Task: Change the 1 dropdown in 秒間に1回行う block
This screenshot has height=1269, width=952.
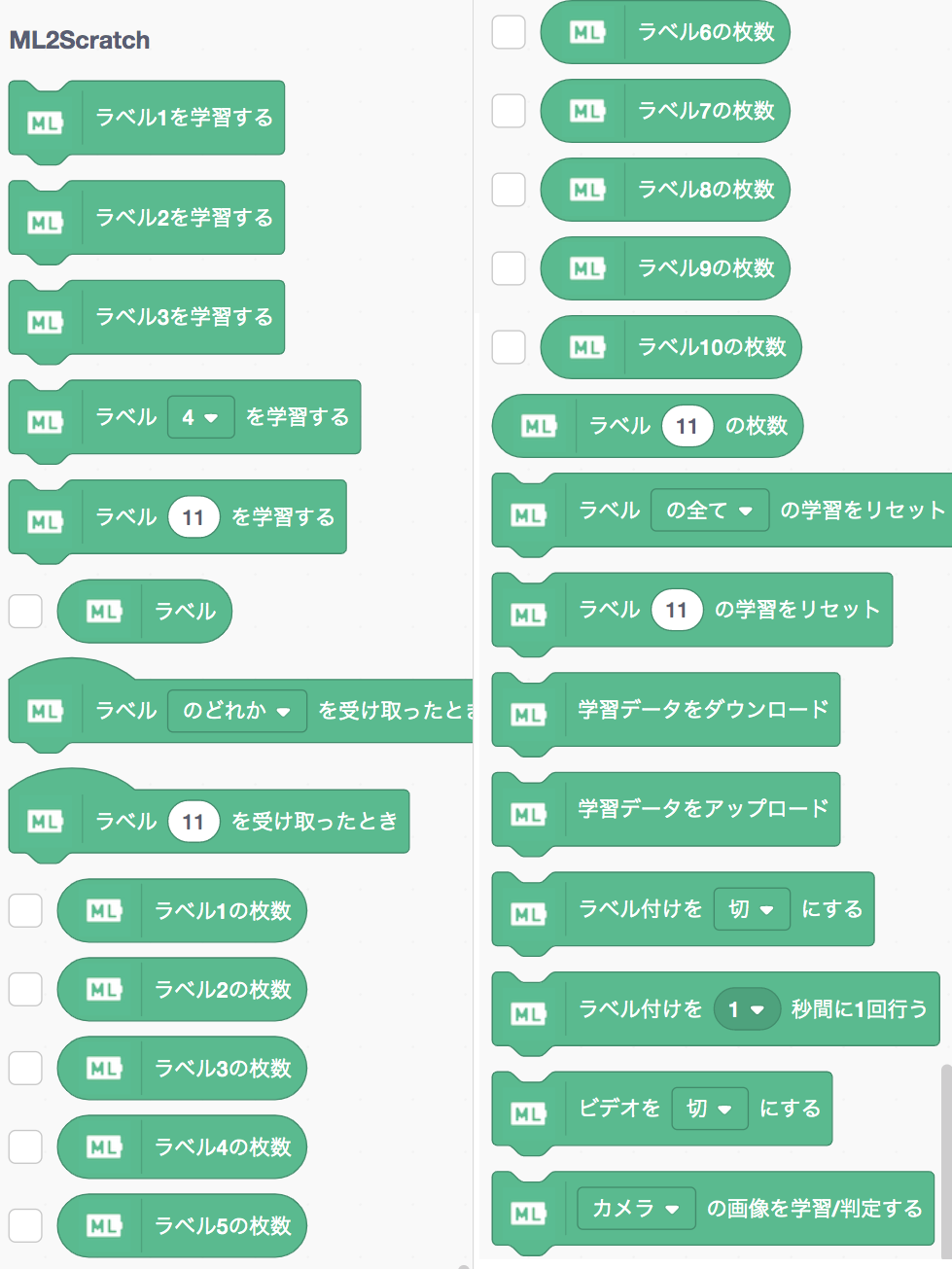Action: tap(746, 1009)
